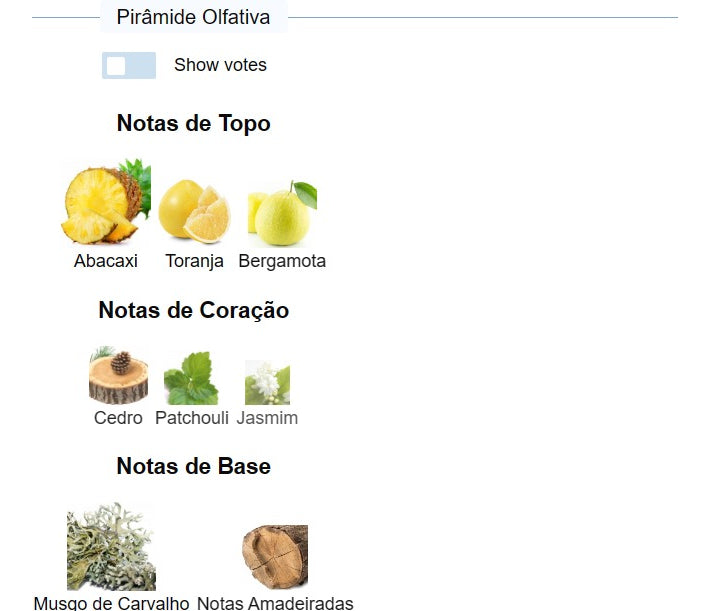Open the Musgo de Carvalho note
This screenshot has width=710, height=611.
click(111, 547)
